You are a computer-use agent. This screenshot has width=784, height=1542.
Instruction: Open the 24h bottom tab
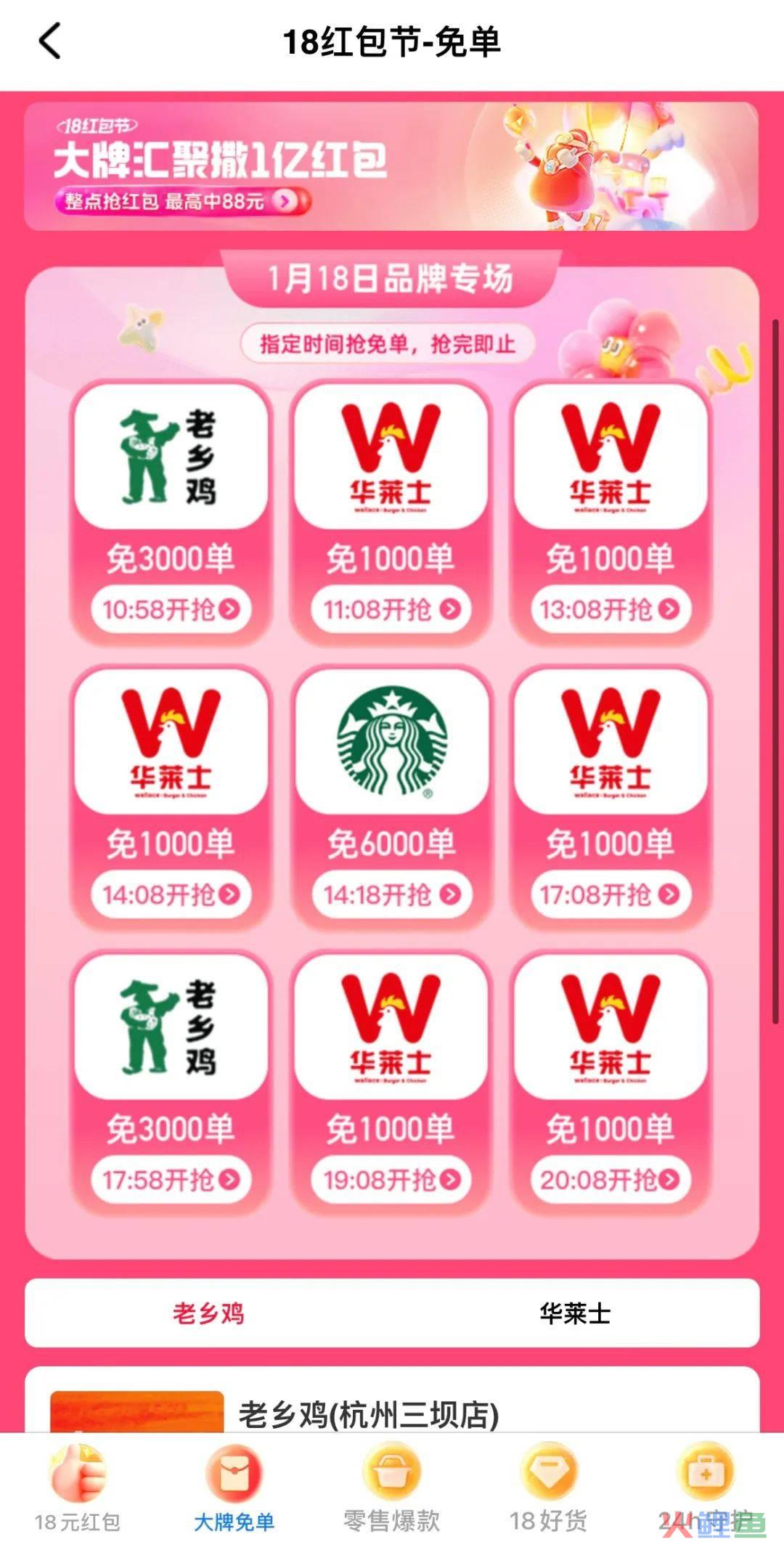click(705, 1488)
